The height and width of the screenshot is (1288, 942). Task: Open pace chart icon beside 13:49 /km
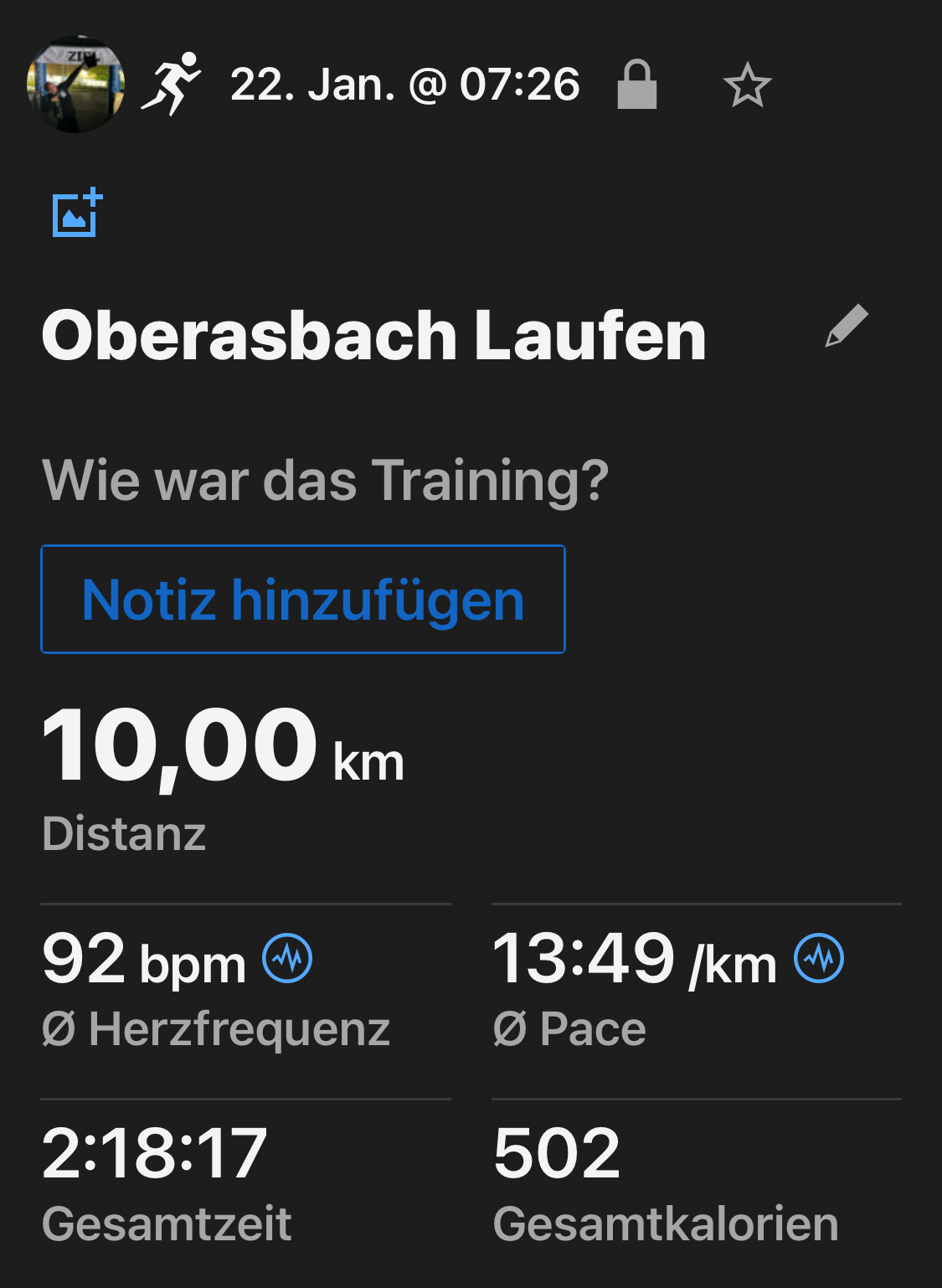click(x=819, y=958)
